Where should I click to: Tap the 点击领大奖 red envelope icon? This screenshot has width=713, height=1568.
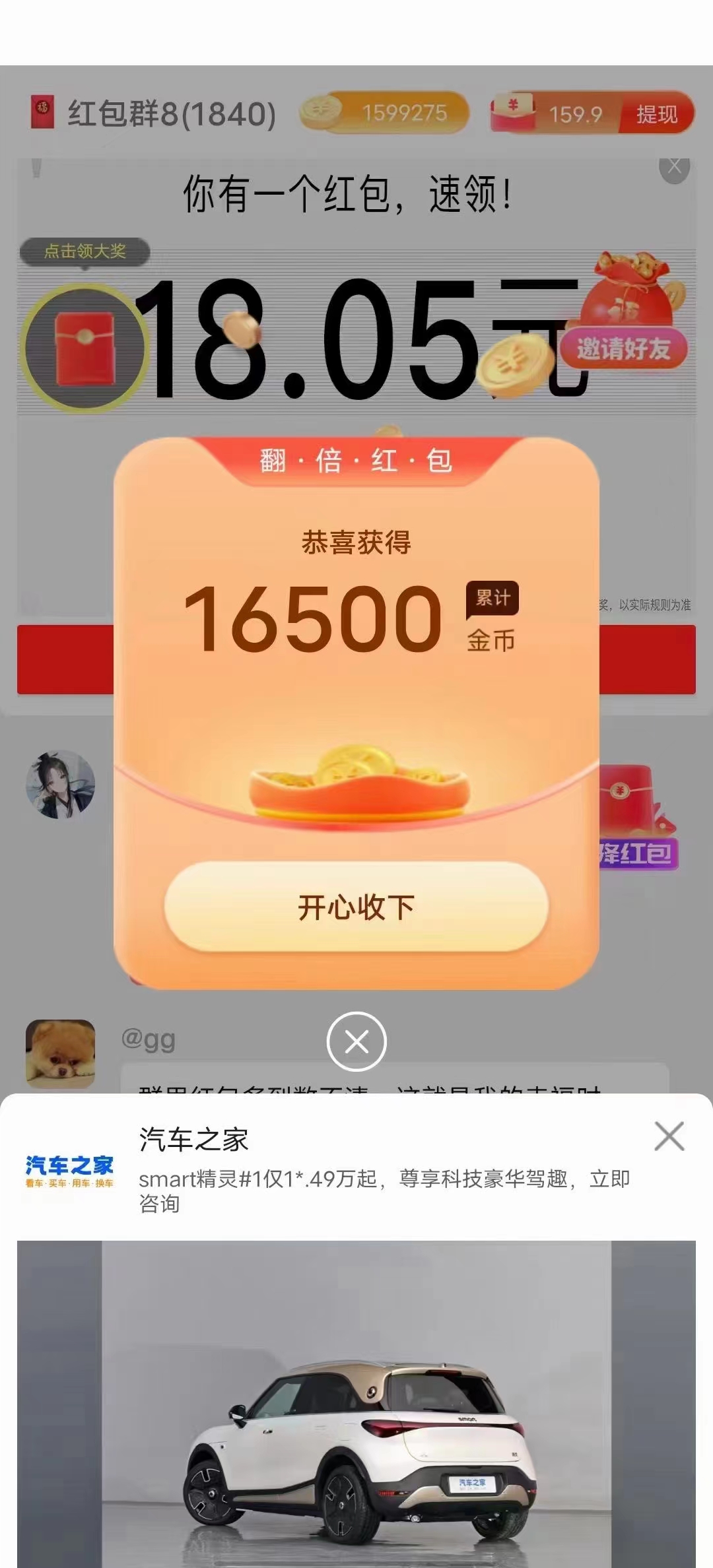pyautogui.click(x=84, y=348)
